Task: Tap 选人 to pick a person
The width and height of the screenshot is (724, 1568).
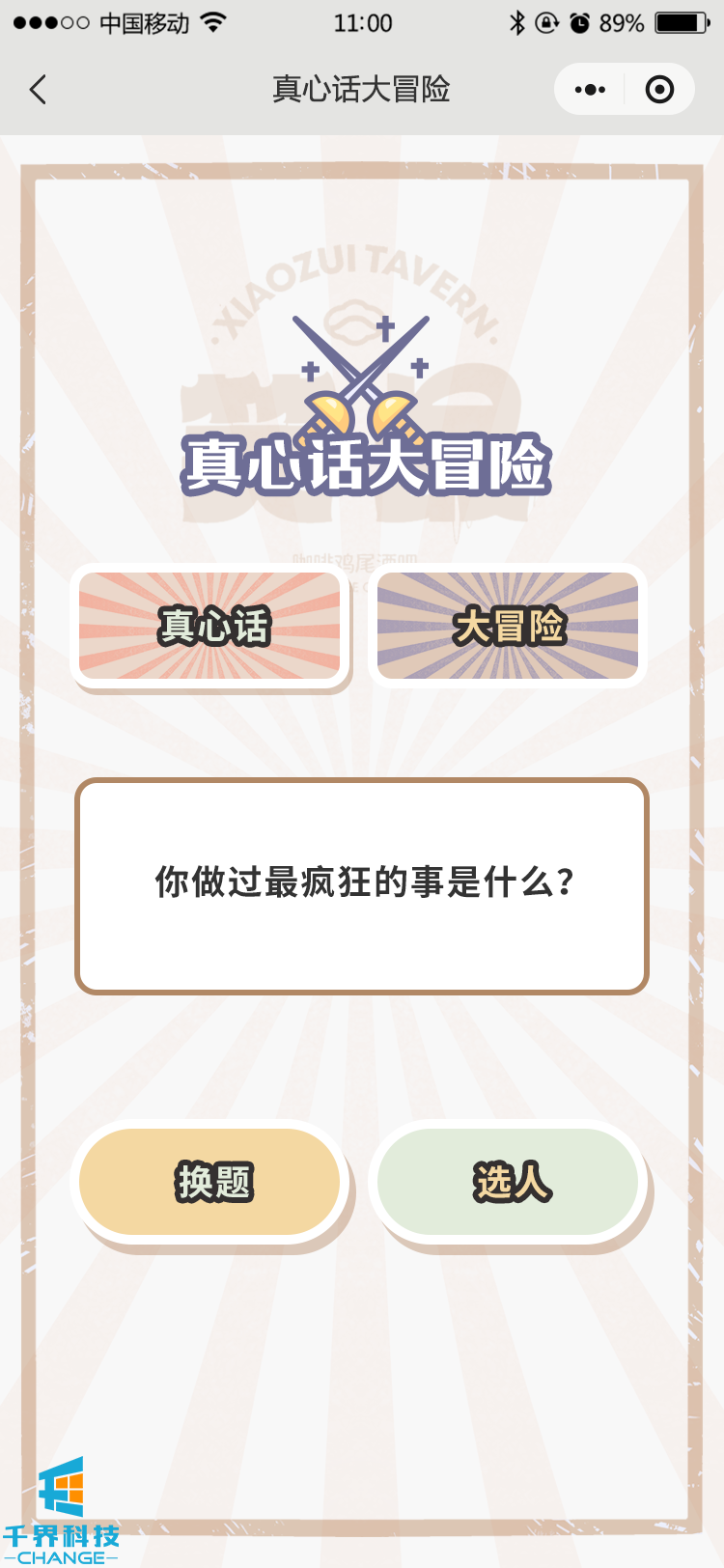Action: pos(509,1182)
